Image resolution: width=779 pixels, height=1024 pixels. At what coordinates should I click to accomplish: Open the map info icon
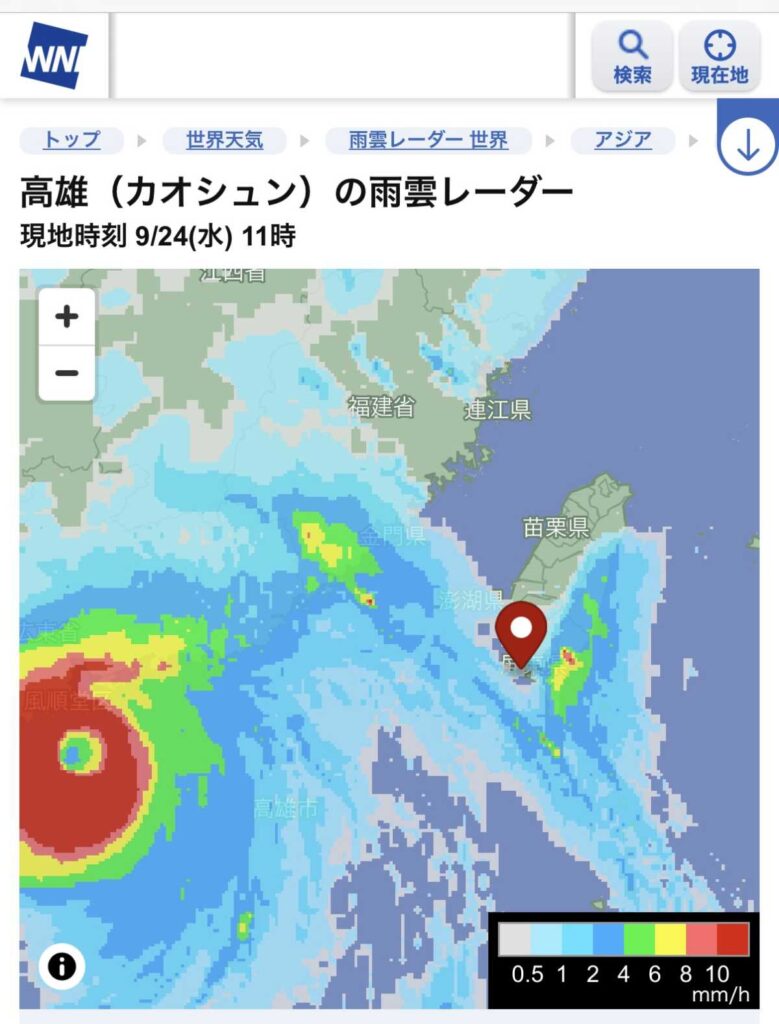pos(62,966)
